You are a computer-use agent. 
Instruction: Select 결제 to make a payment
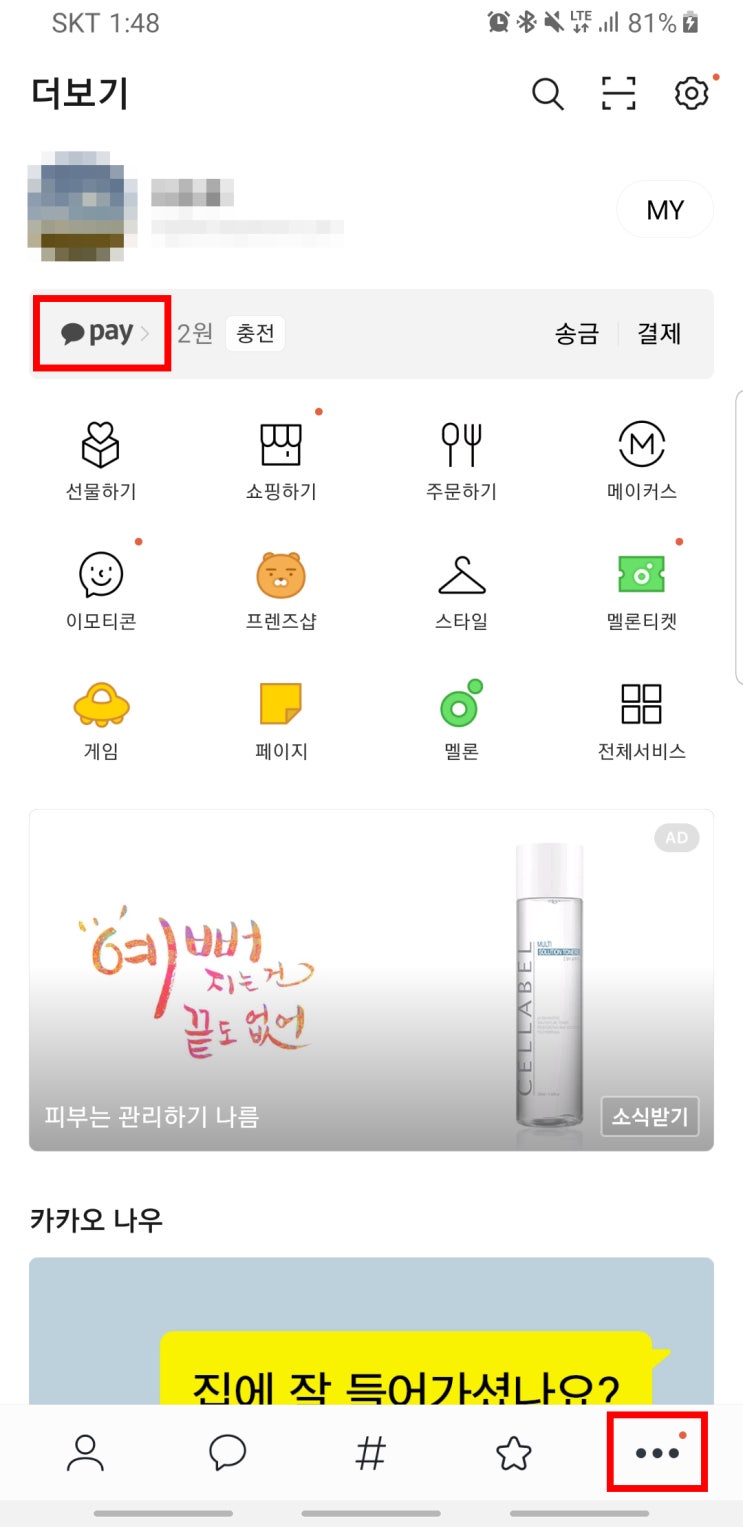(660, 334)
